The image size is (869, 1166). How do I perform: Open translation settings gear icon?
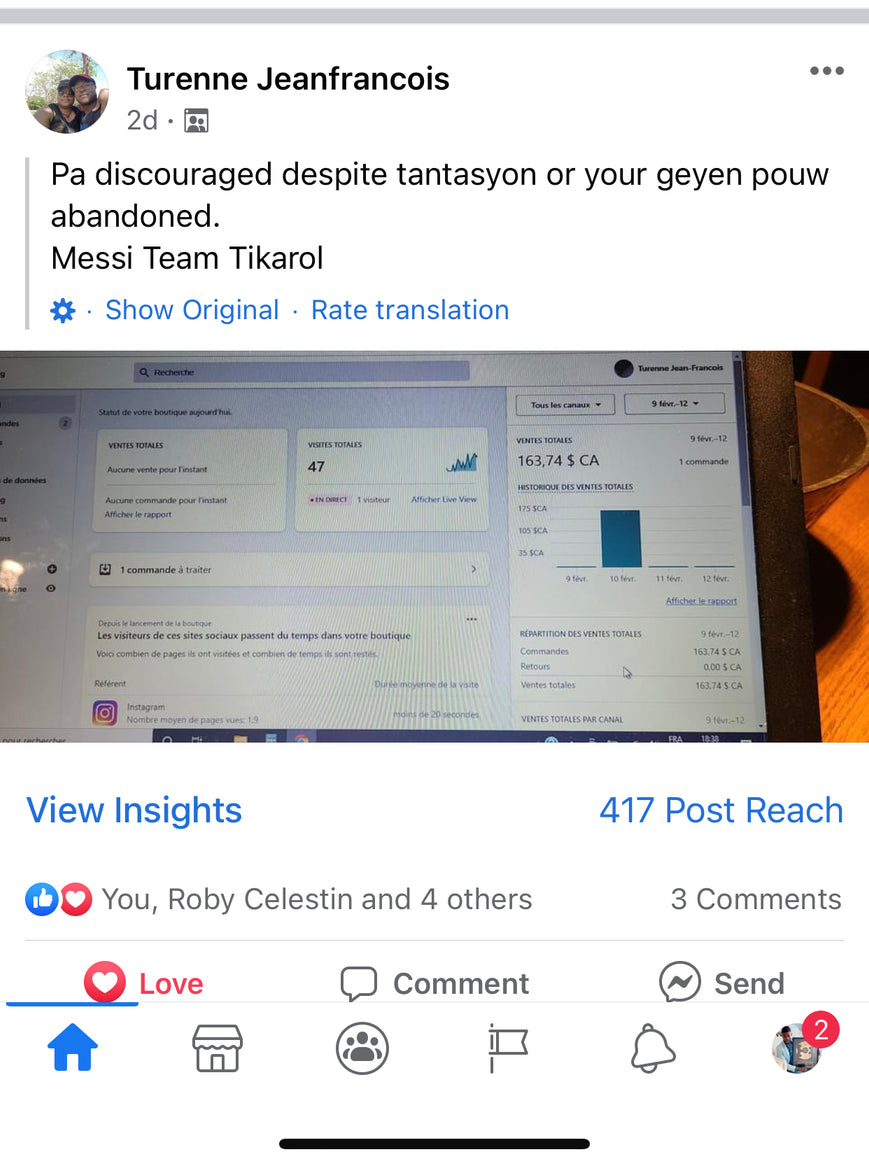click(x=62, y=311)
